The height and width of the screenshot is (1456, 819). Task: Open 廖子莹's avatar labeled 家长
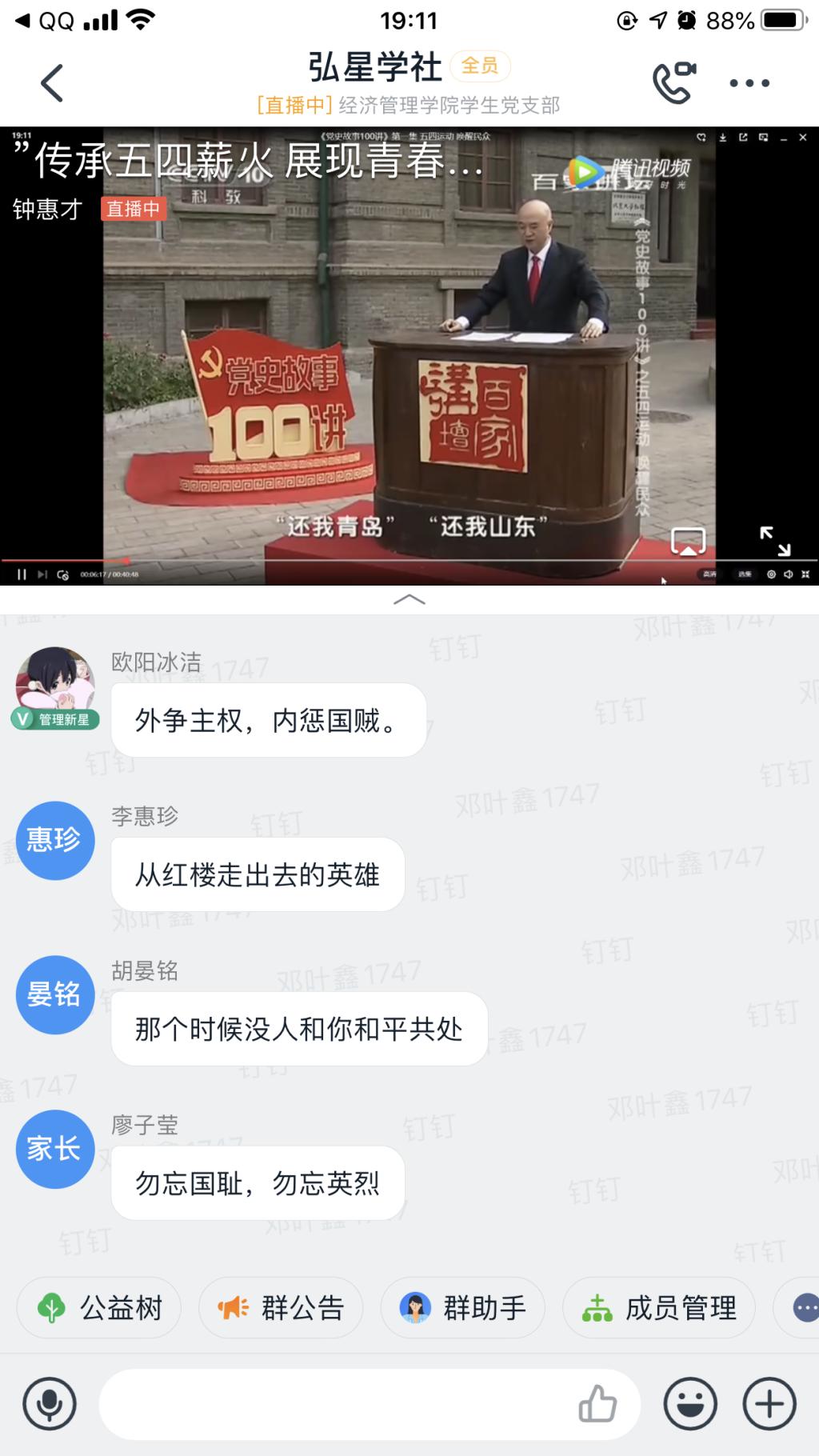click(x=55, y=1149)
